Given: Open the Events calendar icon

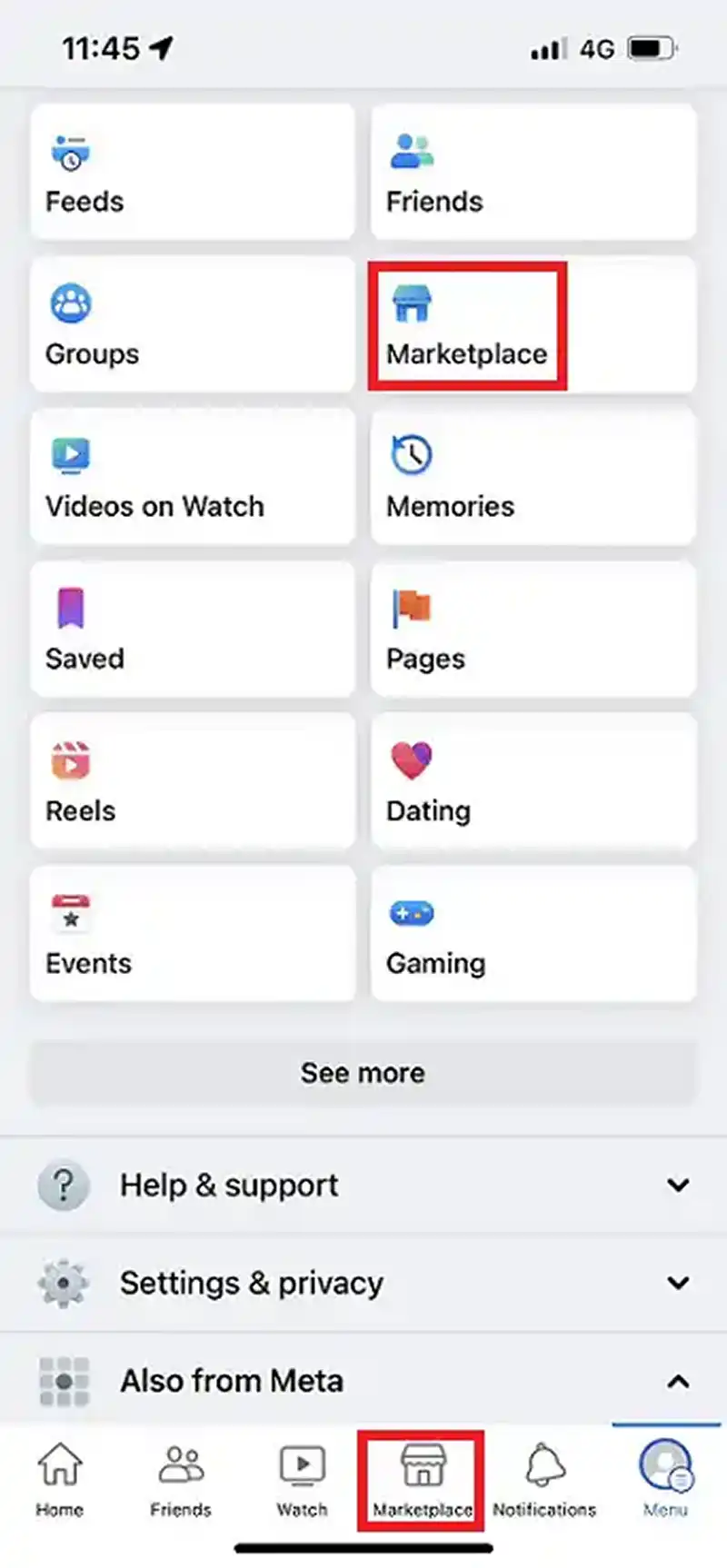Looking at the screenshot, I should 71,913.
